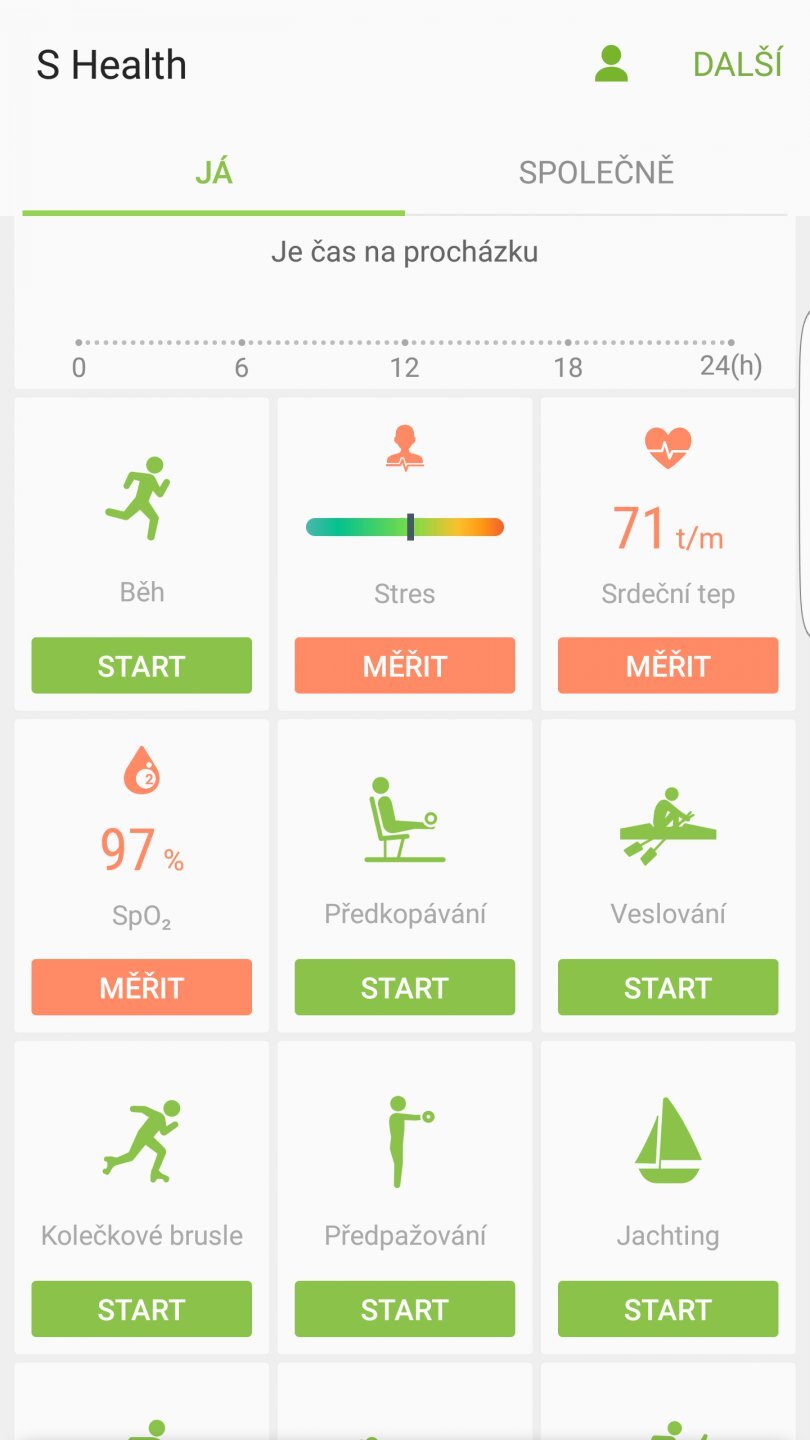Start the Veslování activity
The height and width of the screenshot is (1440, 810).
coord(667,987)
